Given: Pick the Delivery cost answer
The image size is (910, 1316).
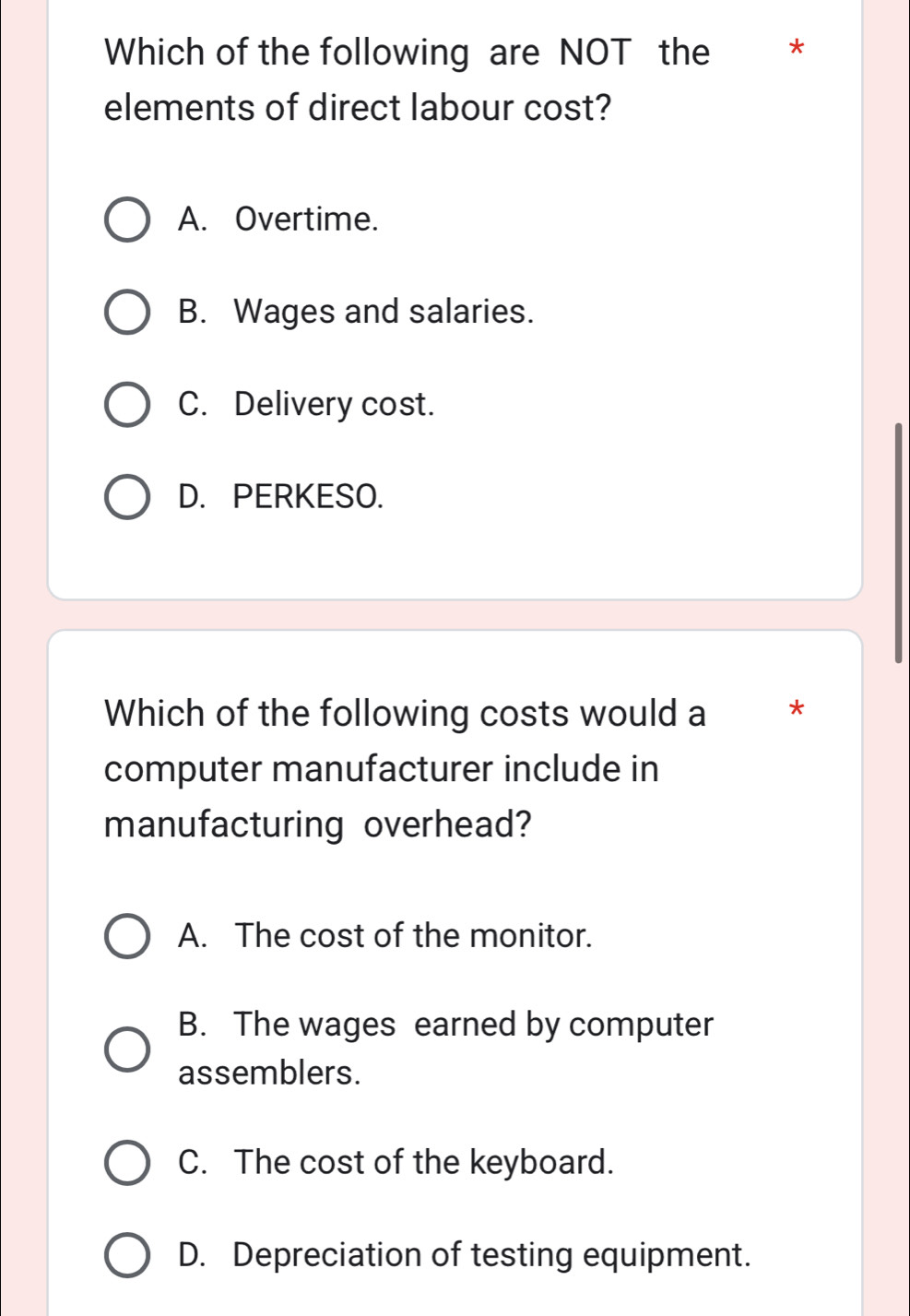Looking at the screenshot, I should [x=126, y=406].
